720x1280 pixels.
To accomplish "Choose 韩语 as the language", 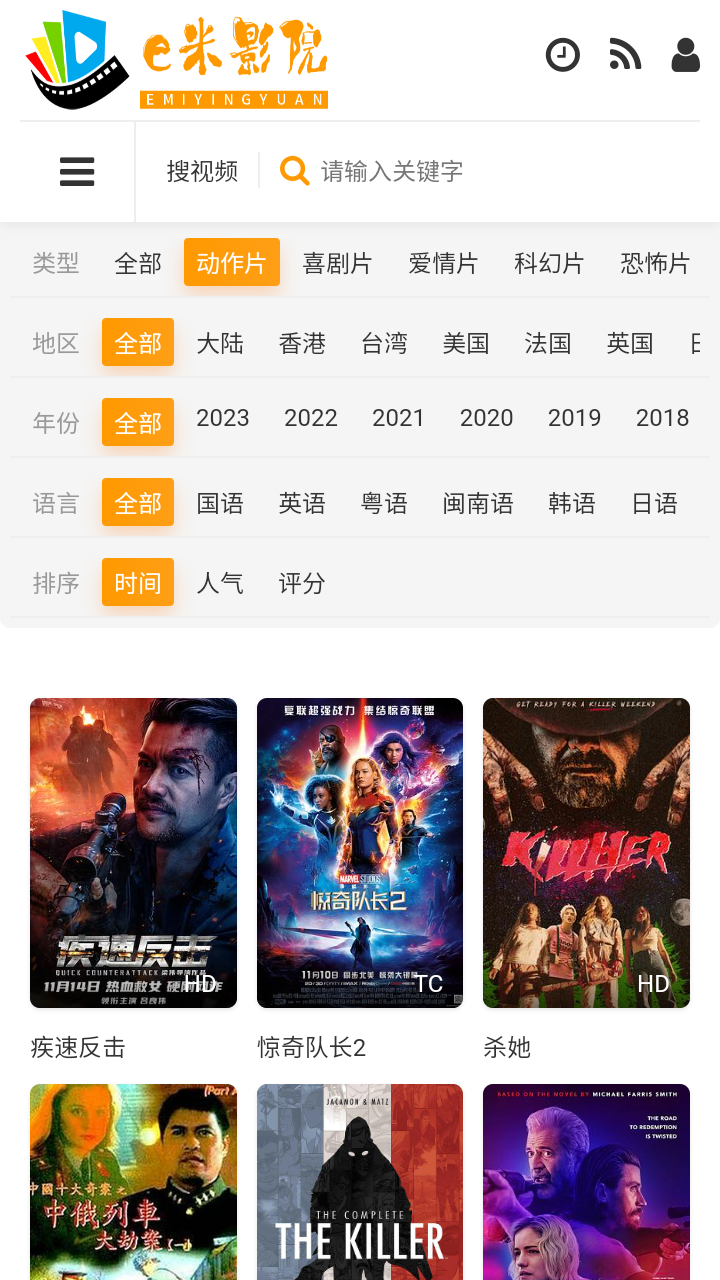I will click(572, 503).
